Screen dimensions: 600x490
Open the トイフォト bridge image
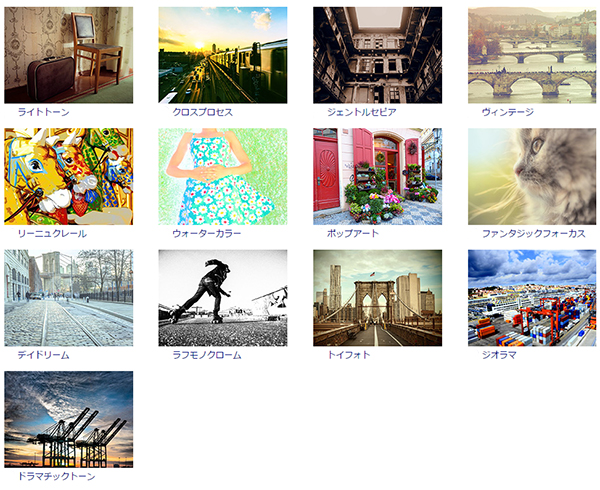377,298
